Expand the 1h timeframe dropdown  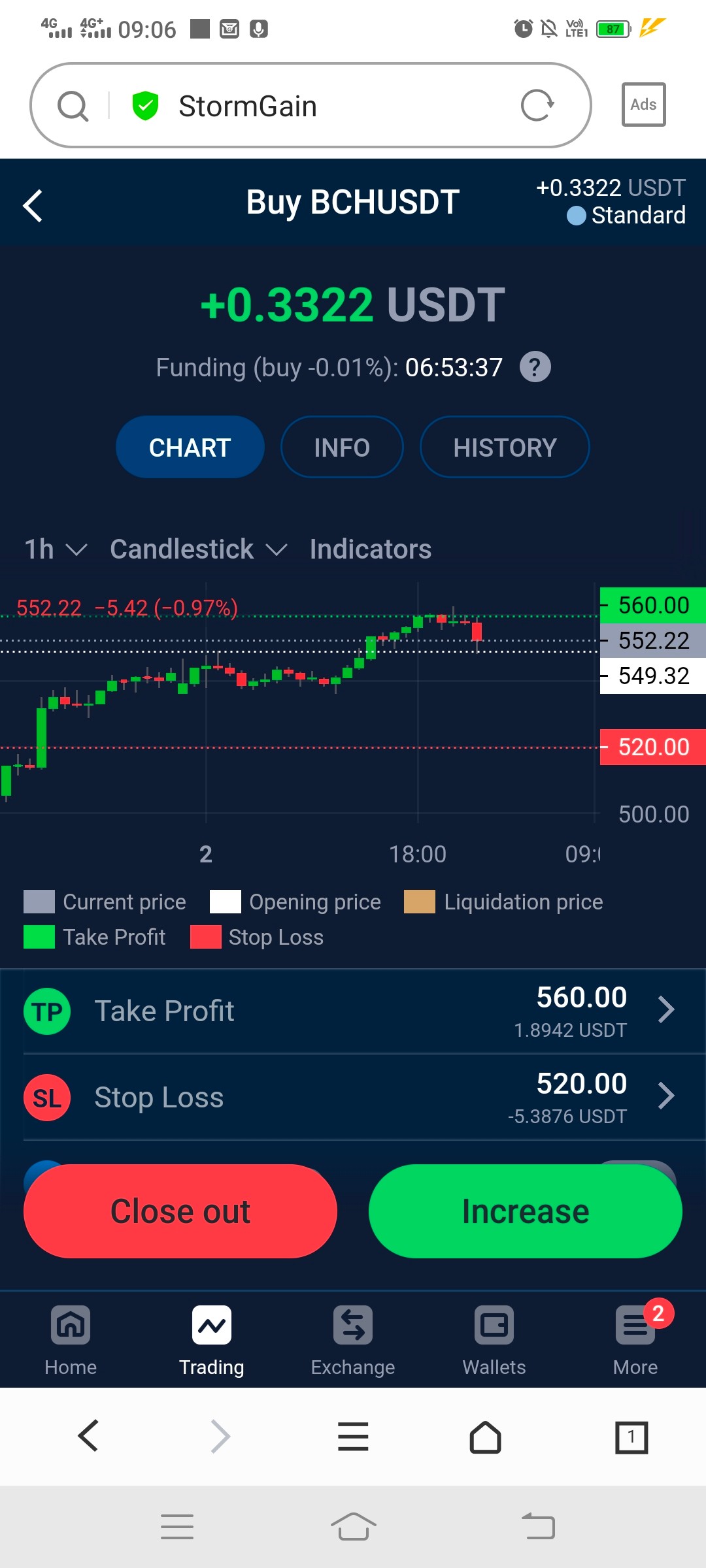point(56,549)
